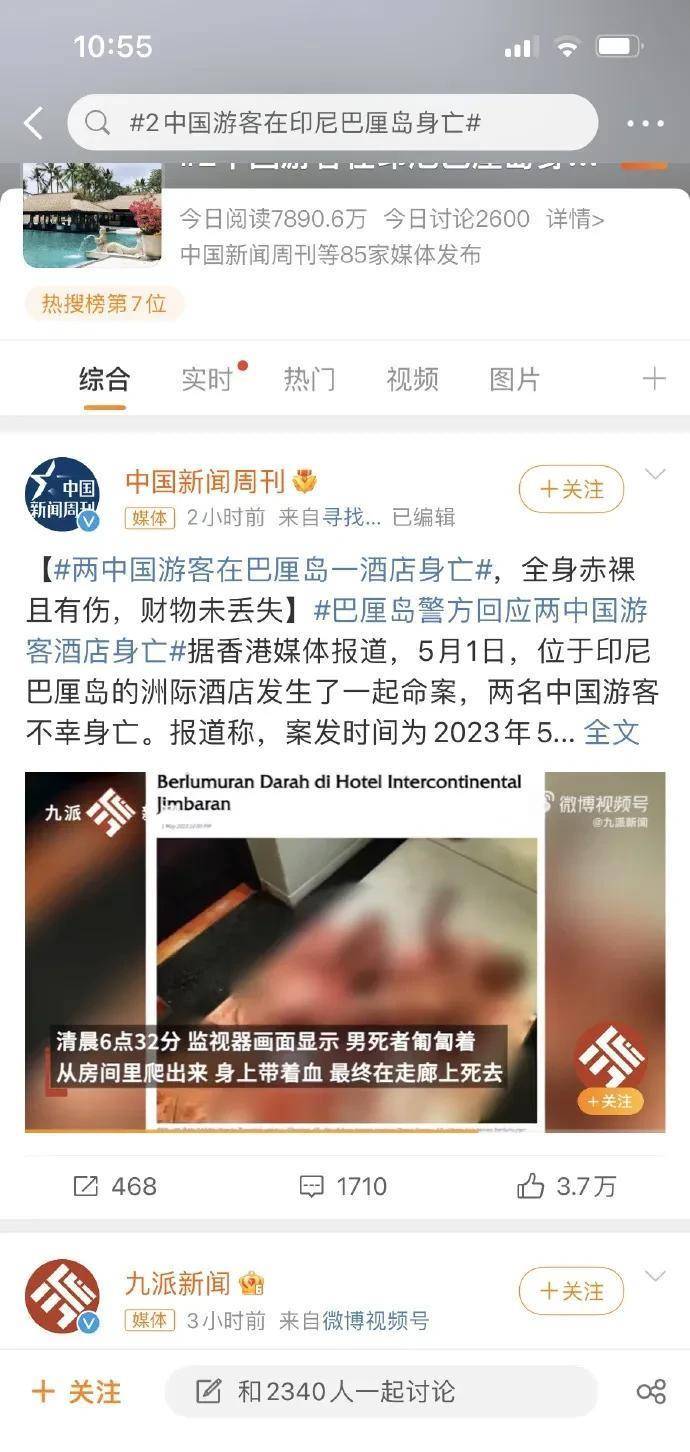
Task: Switch to the 实时 tab
Action: click(x=207, y=379)
